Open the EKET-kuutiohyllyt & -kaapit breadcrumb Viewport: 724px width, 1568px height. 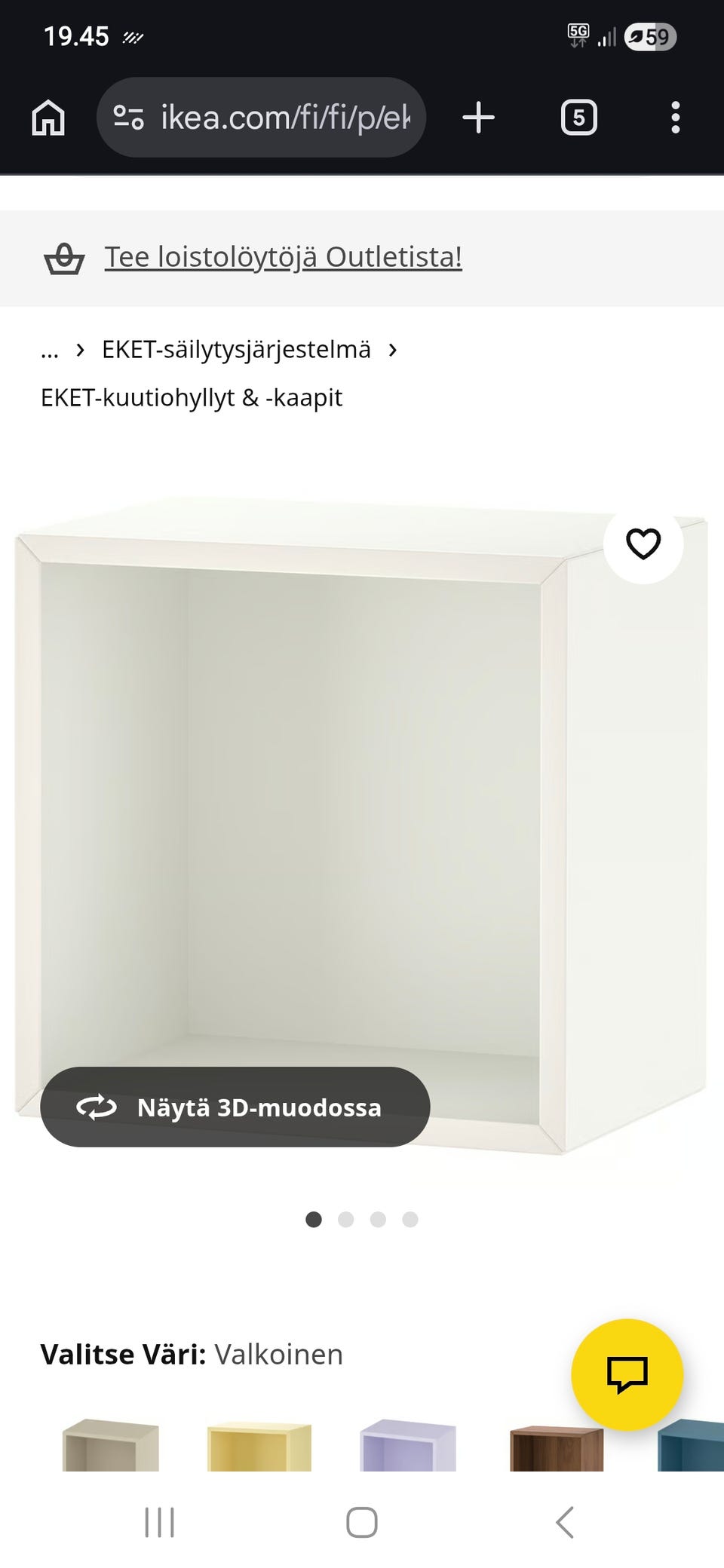pos(192,397)
